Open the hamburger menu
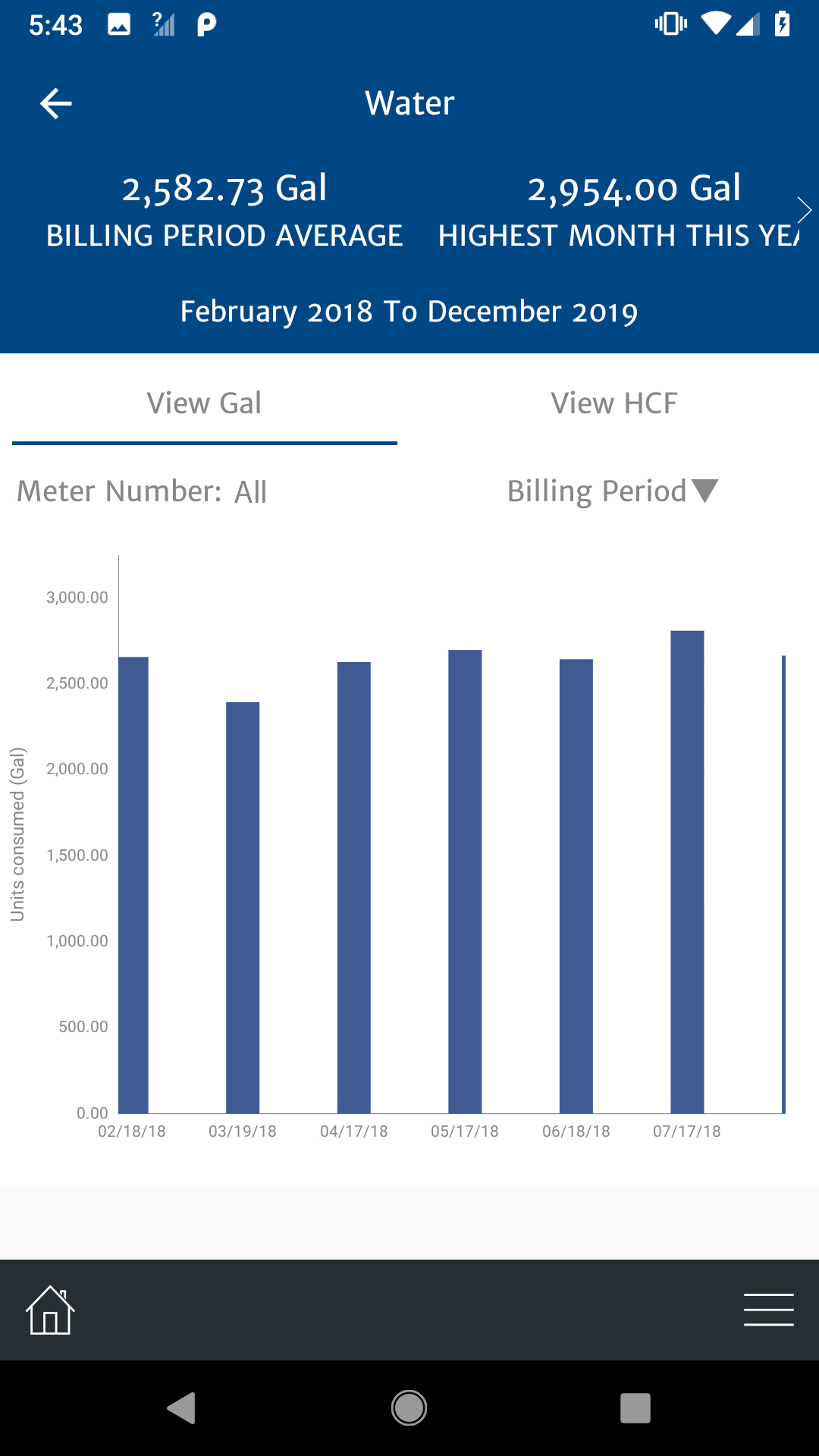This screenshot has height=1456, width=819. [x=768, y=1310]
